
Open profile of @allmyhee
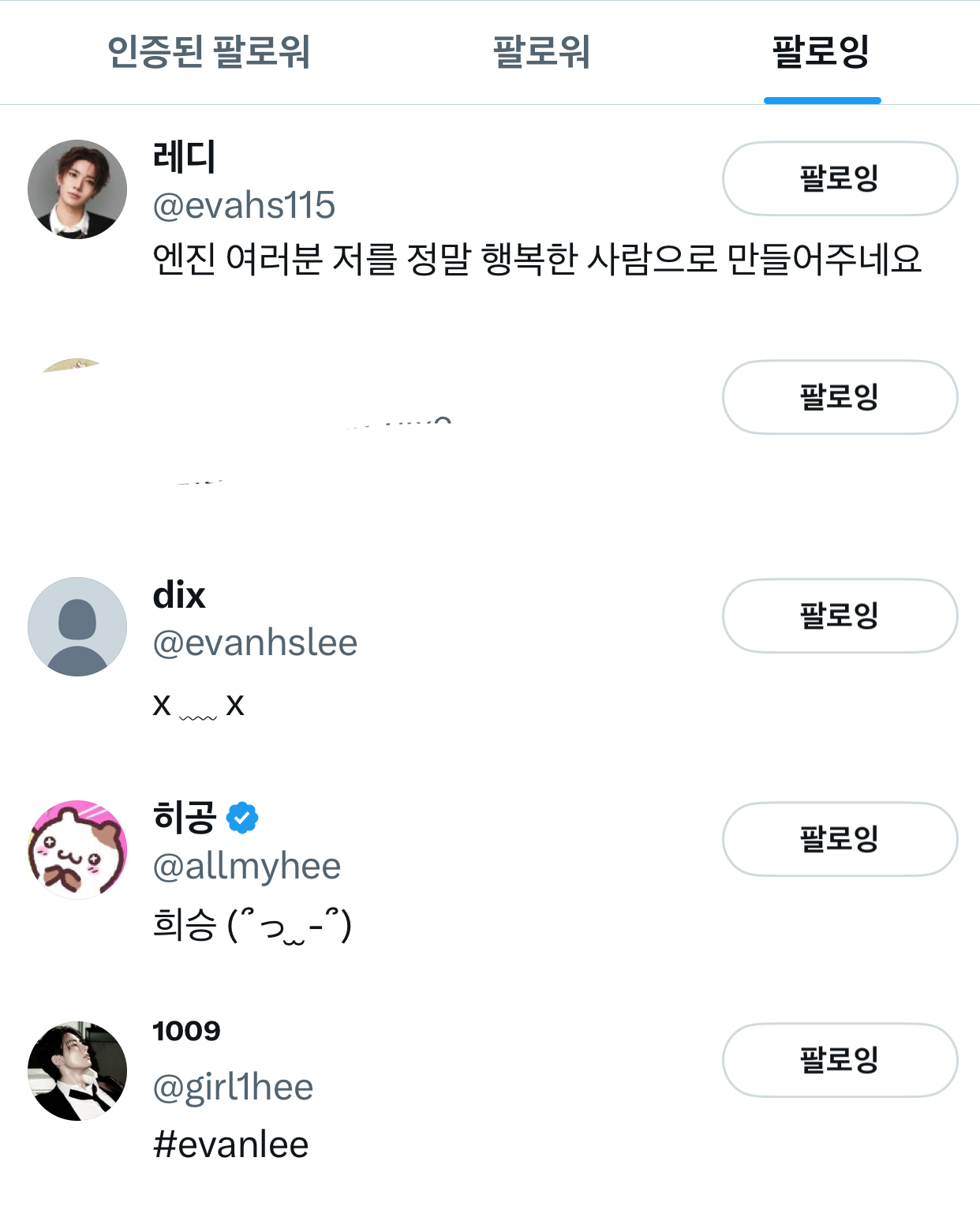[246, 866]
